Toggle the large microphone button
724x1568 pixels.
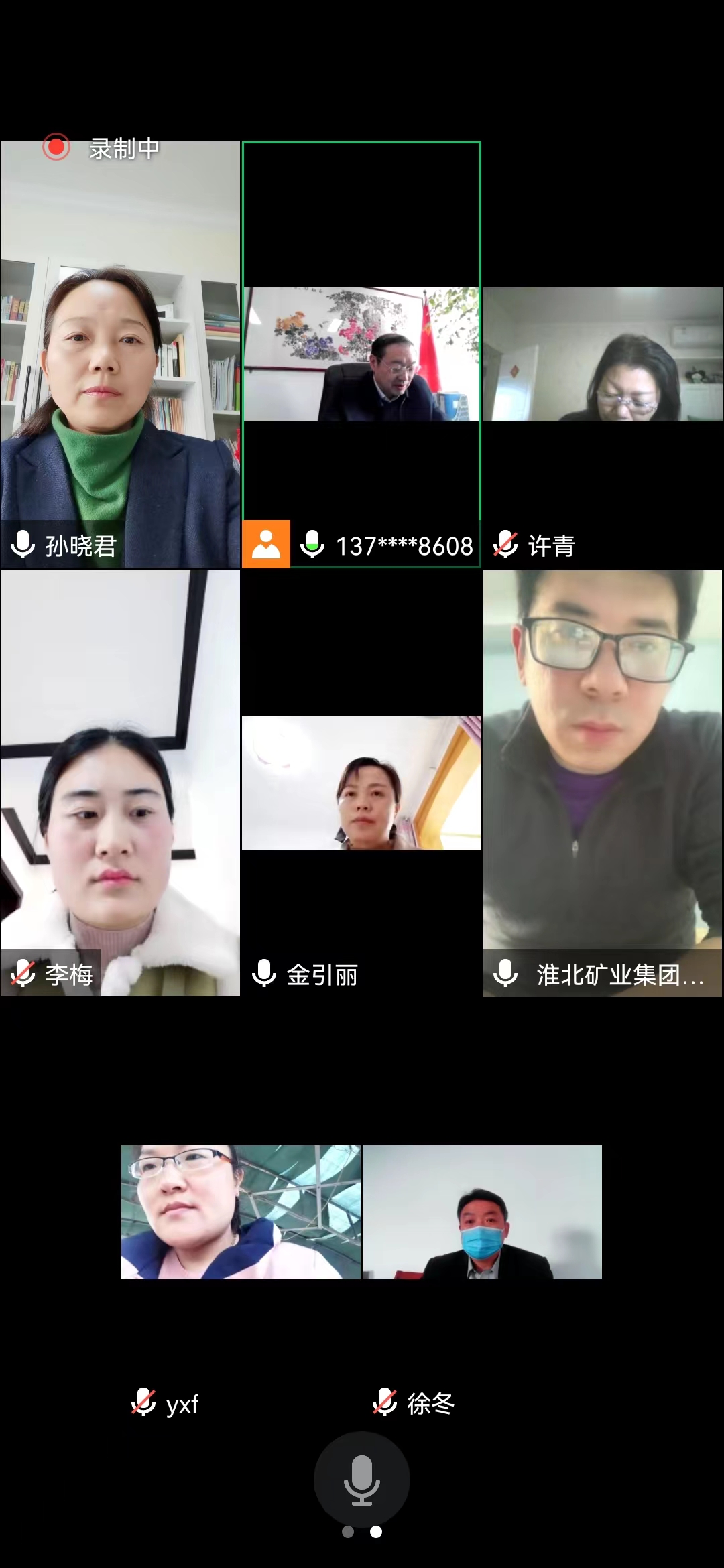coord(361,1480)
